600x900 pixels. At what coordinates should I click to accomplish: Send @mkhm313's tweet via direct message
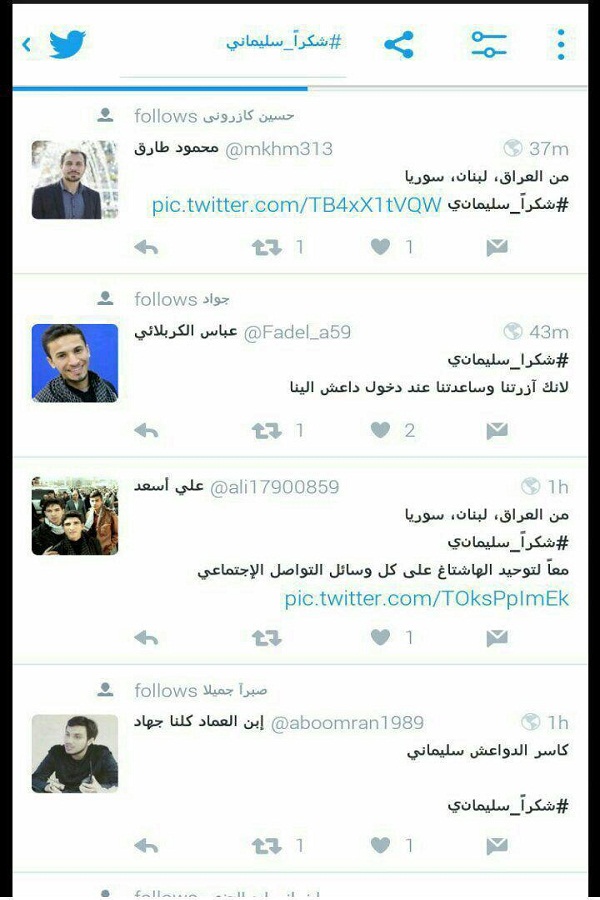coord(497,247)
